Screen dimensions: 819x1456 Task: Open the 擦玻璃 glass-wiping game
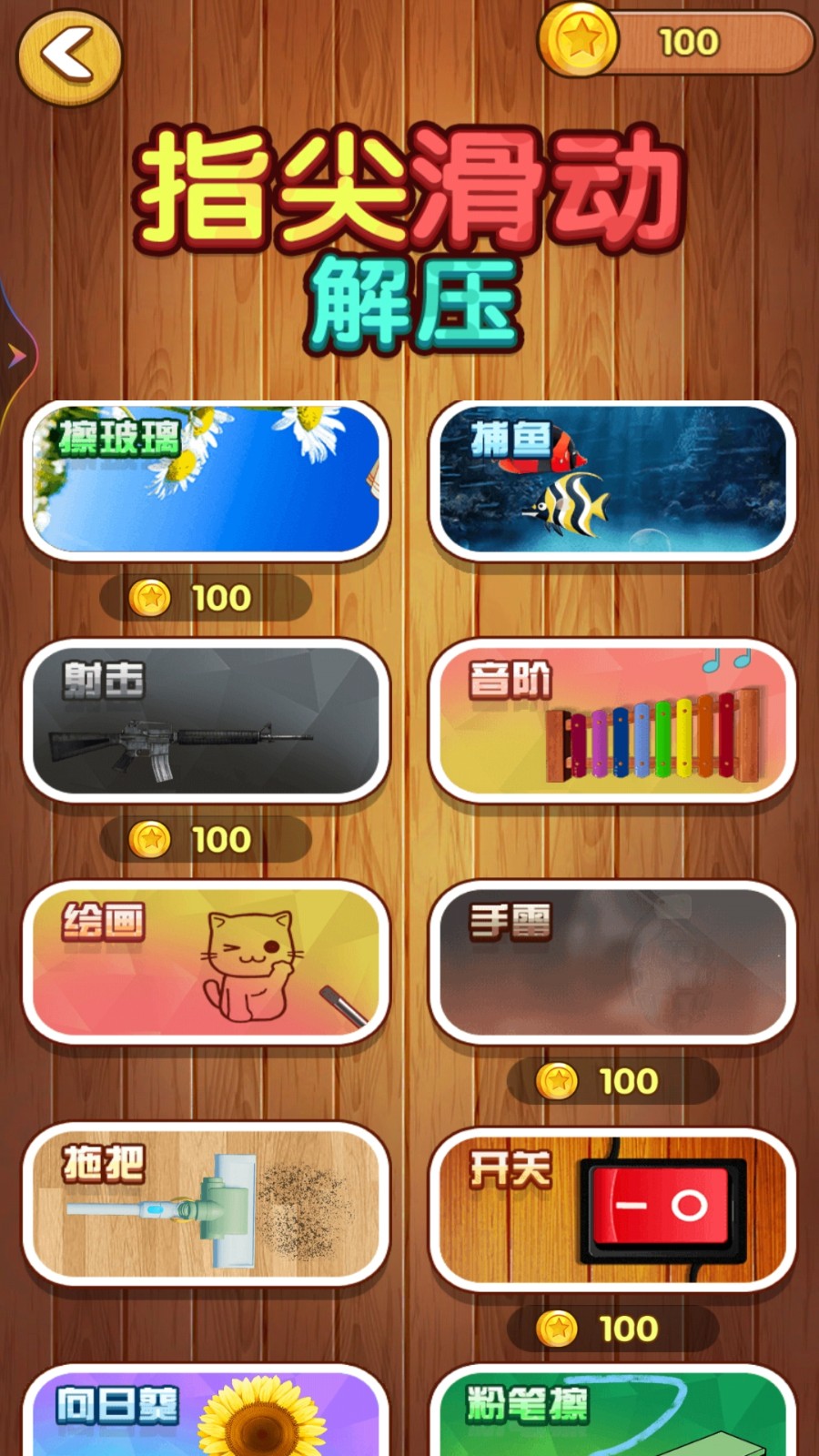click(x=206, y=480)
